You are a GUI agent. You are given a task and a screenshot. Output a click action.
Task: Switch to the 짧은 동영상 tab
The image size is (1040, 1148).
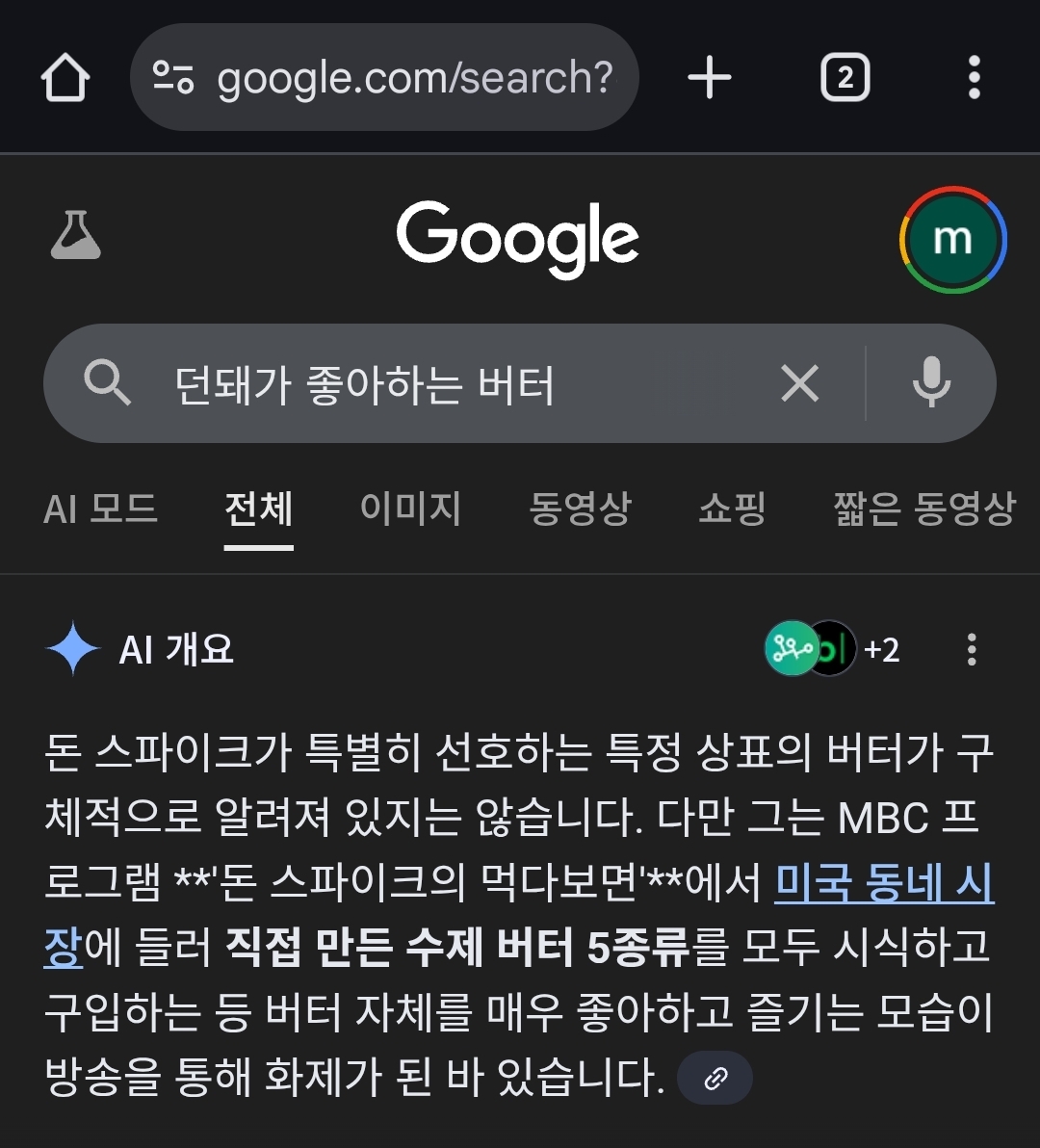point(924,509)
